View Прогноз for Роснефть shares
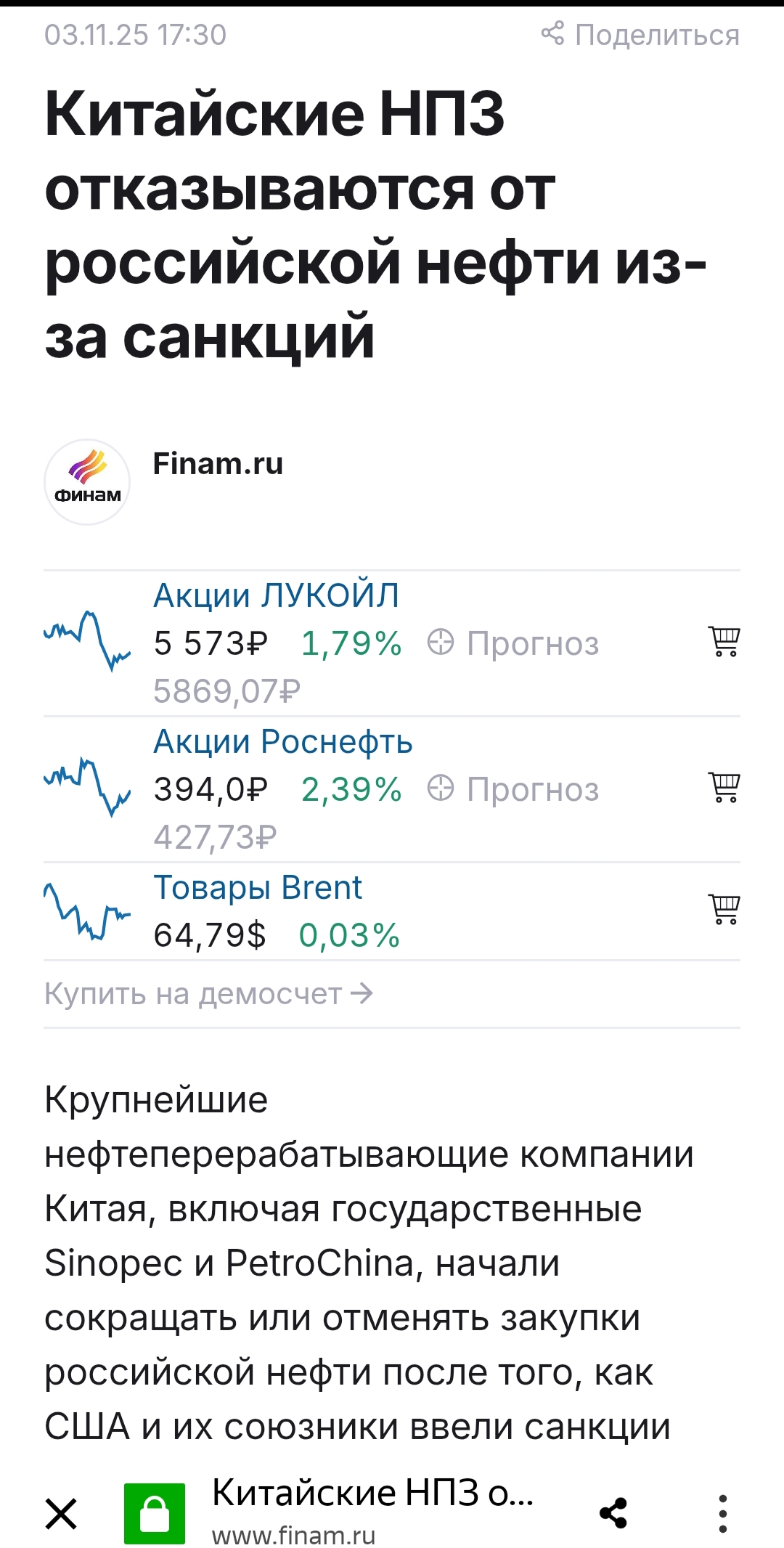The width and height of the screenshot is (784, 1548). click(x=513, y=789)
